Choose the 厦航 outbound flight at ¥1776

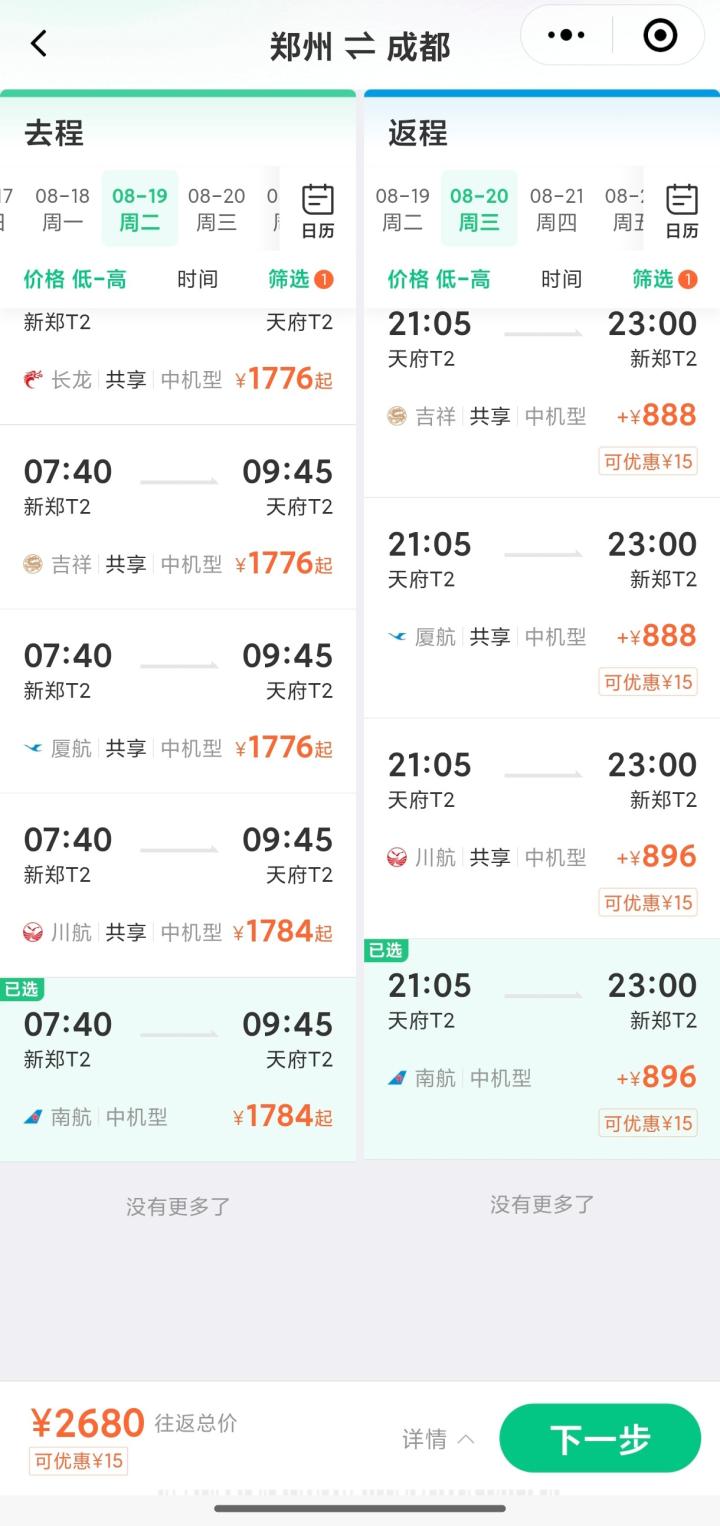click(178, 701)
